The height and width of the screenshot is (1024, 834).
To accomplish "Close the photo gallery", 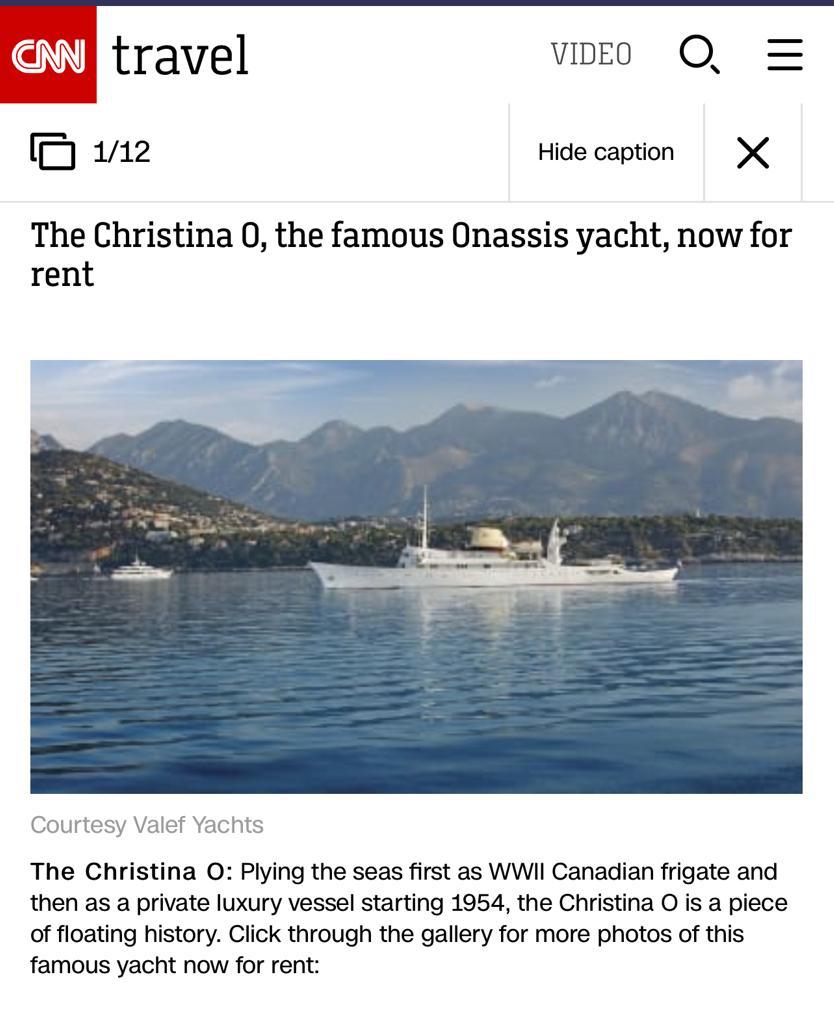I will (x=753, y=152).
